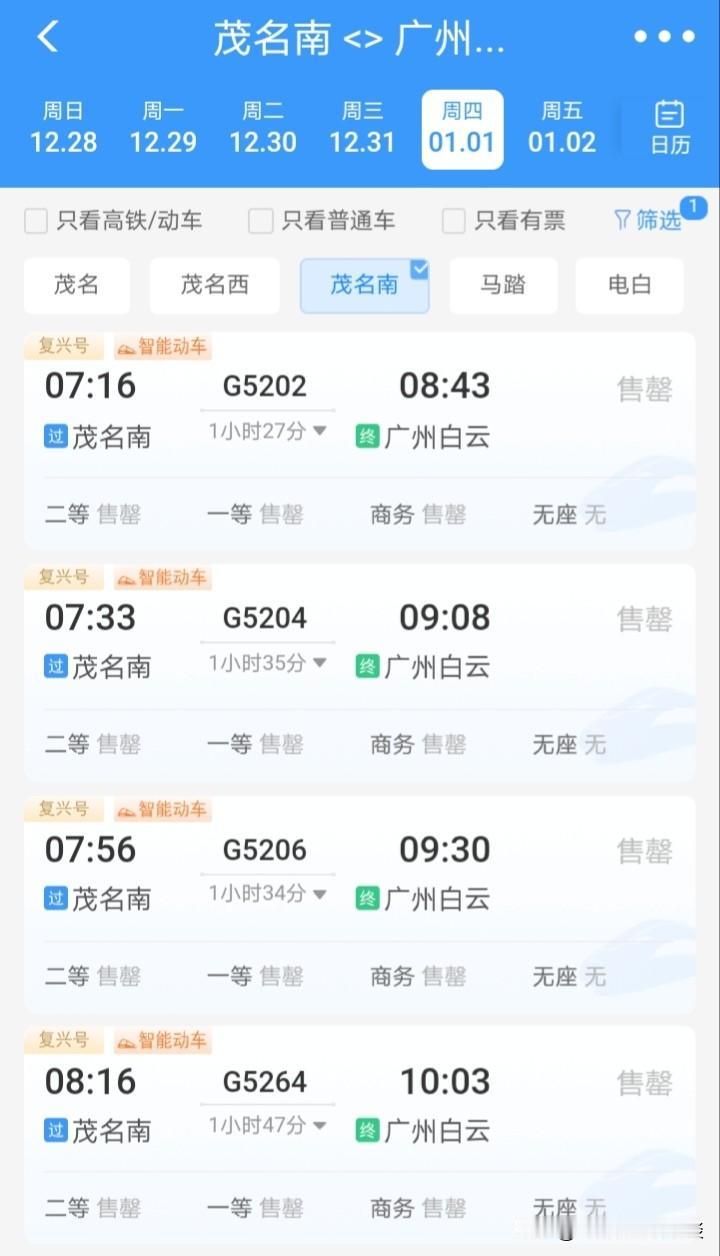Click the checkmark on the 茂名南 station tab
Viewport: 720px width, 1256px height.
[x=420, y=270]
